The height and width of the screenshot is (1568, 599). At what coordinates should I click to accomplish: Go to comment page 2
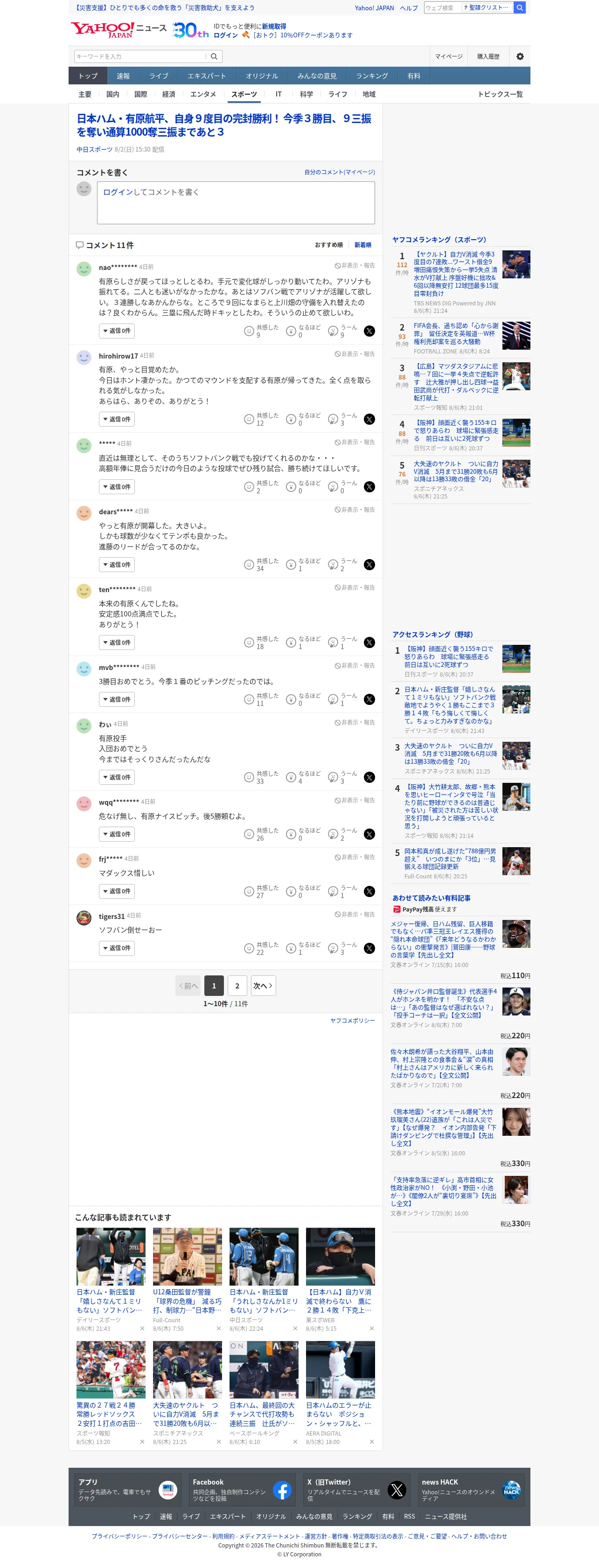(237, 986)
